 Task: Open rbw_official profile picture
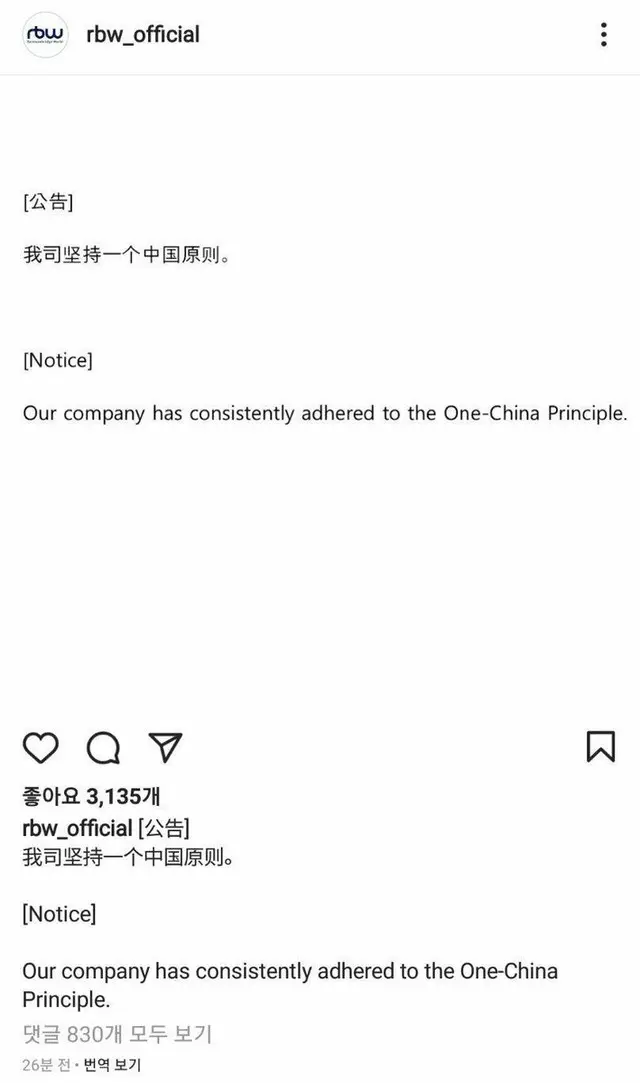44,35
